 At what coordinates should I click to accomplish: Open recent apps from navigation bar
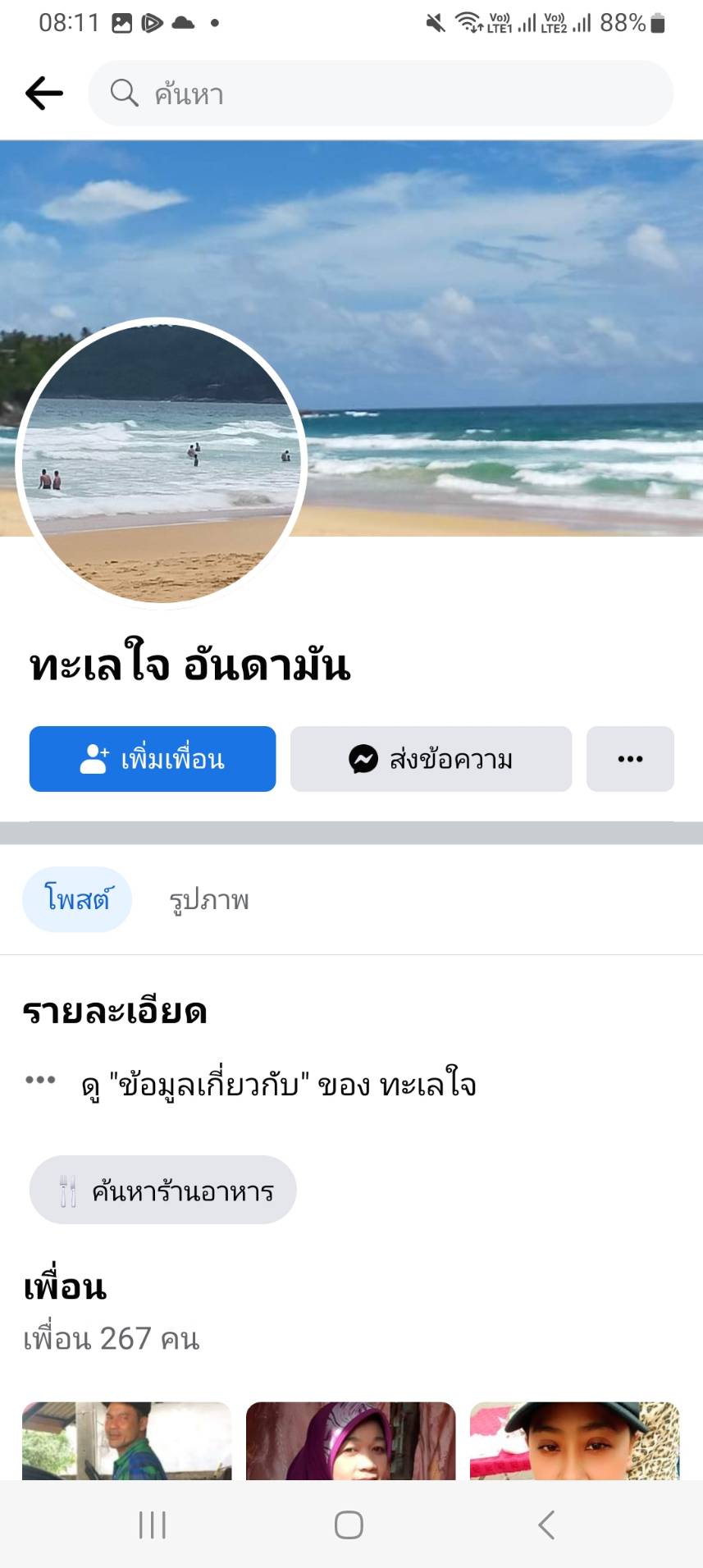[153, 1525]
